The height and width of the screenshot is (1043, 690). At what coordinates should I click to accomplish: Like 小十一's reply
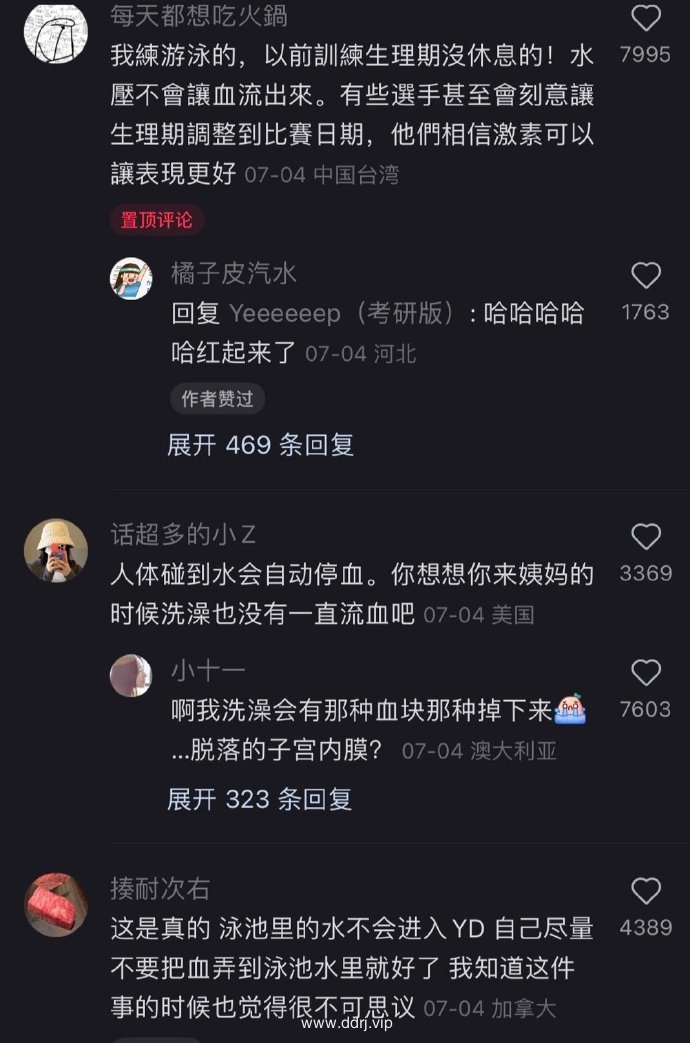click(x=646, y=673)
